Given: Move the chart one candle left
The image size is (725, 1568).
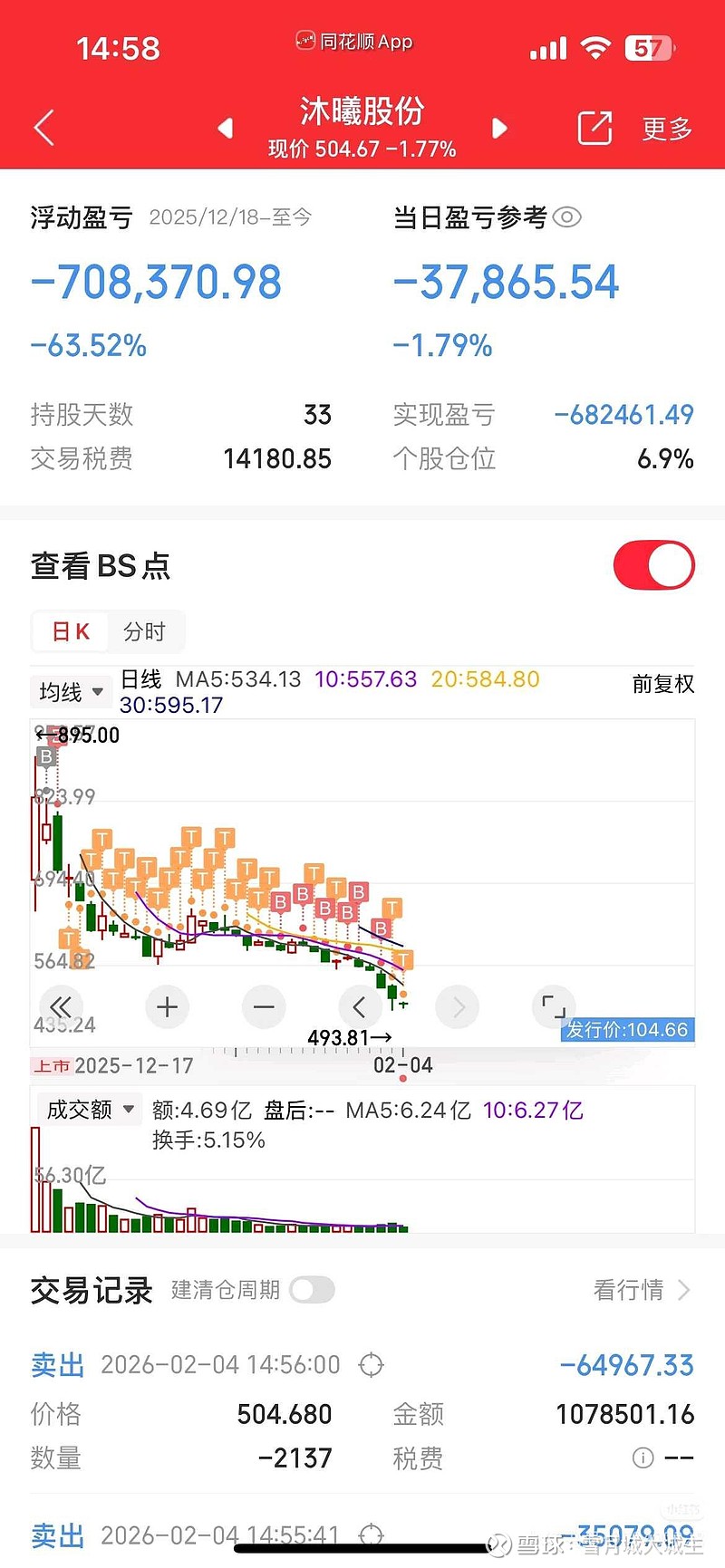Looking at the screenshot, I should pyautogui.click(x=360, y=1006).
